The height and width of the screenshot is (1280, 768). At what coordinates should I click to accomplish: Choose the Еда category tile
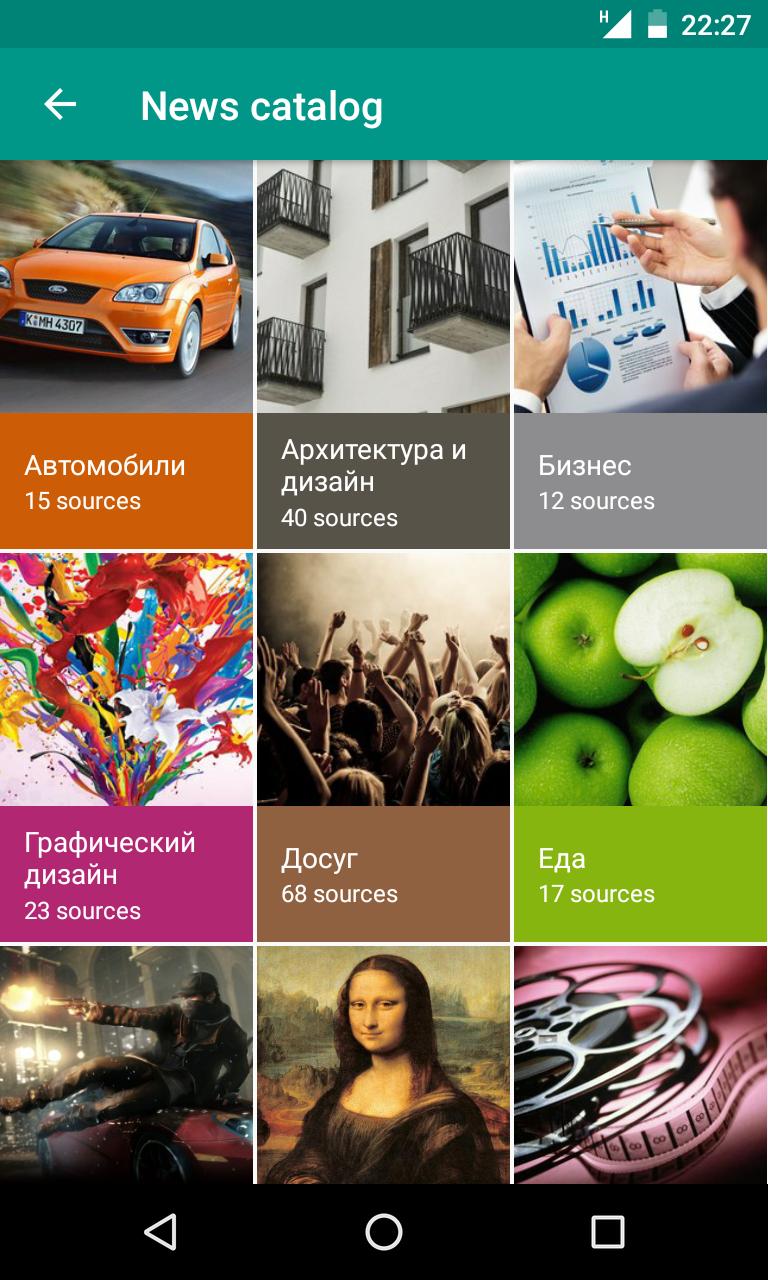(x=640, y=747)
